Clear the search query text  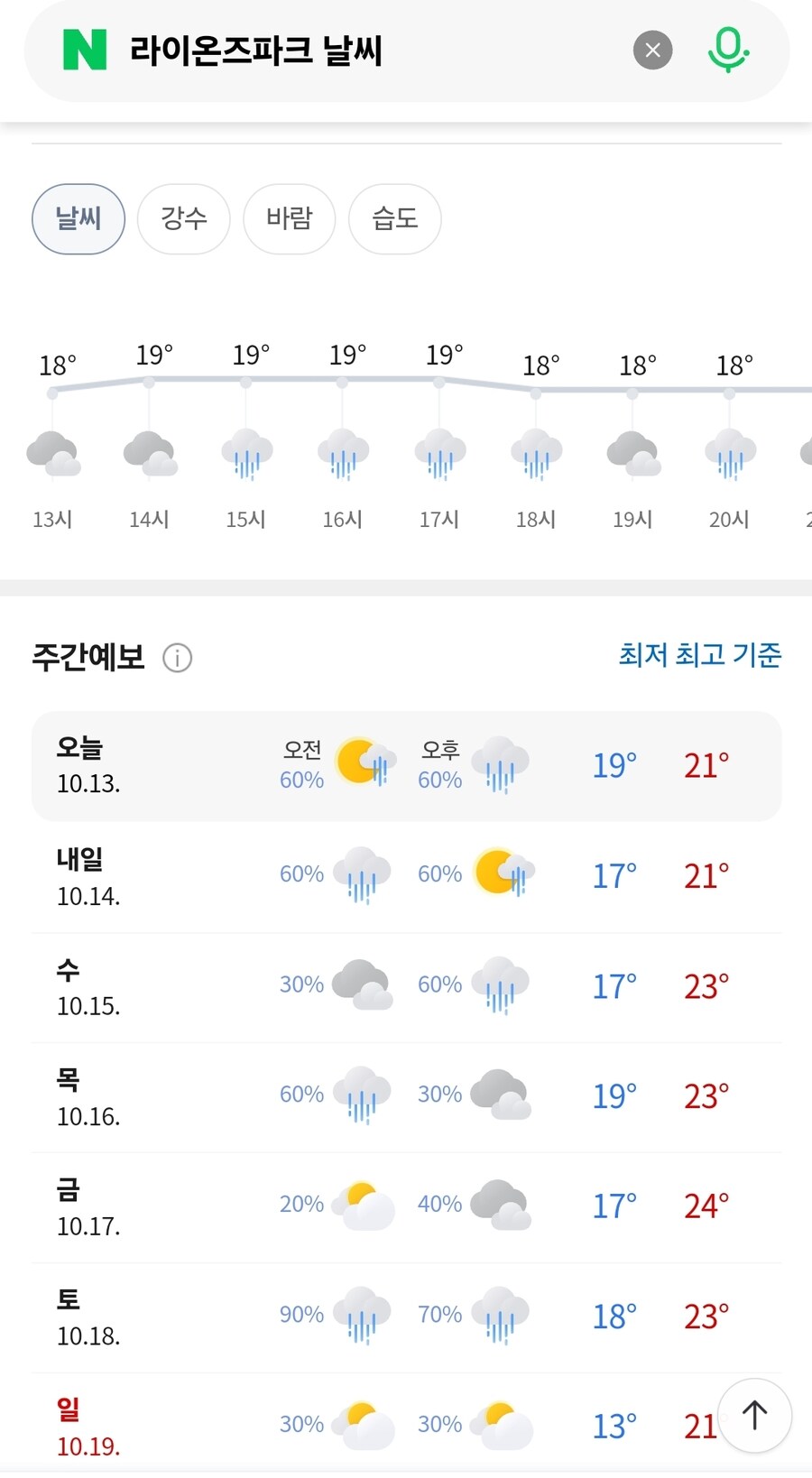(653, 51)
